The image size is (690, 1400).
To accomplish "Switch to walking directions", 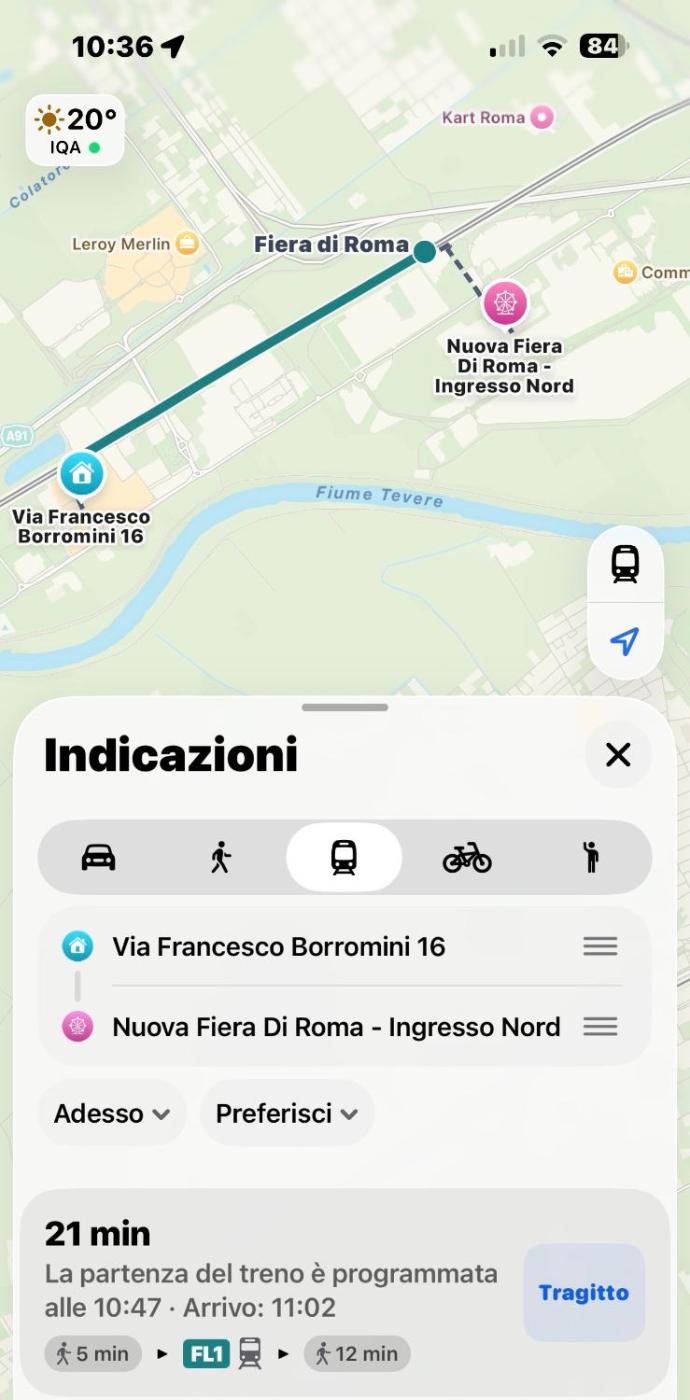I will (221, 857).
